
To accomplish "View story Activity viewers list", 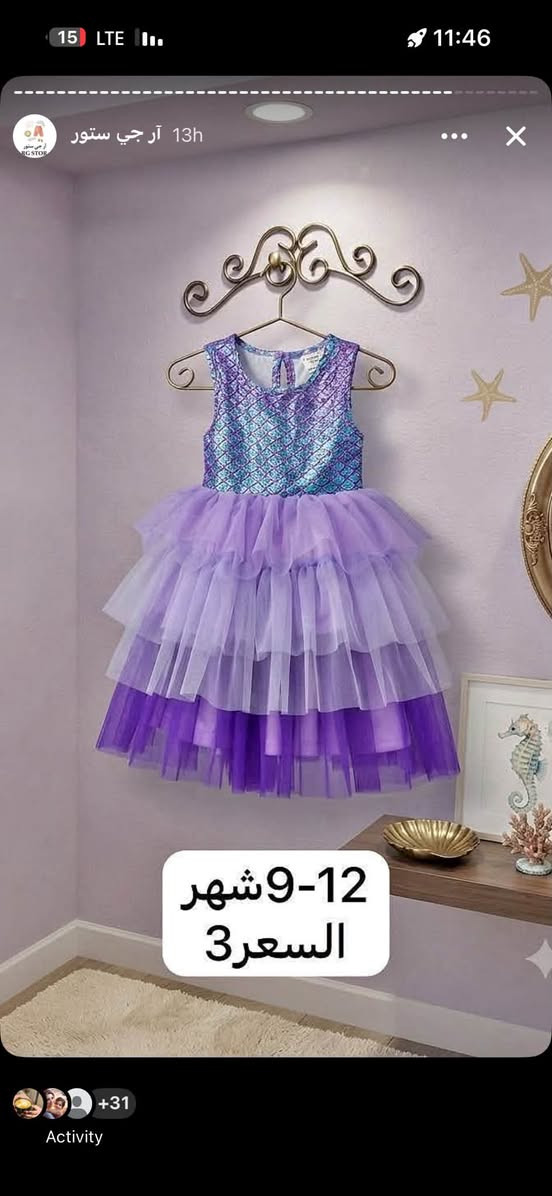I will [x=74, y=1116].
